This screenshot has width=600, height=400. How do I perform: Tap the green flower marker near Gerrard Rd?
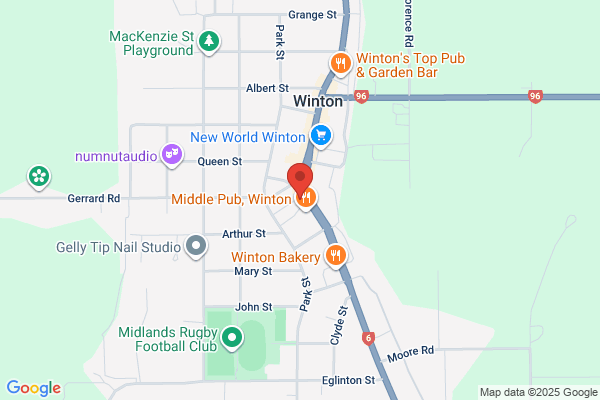[39, 177]
